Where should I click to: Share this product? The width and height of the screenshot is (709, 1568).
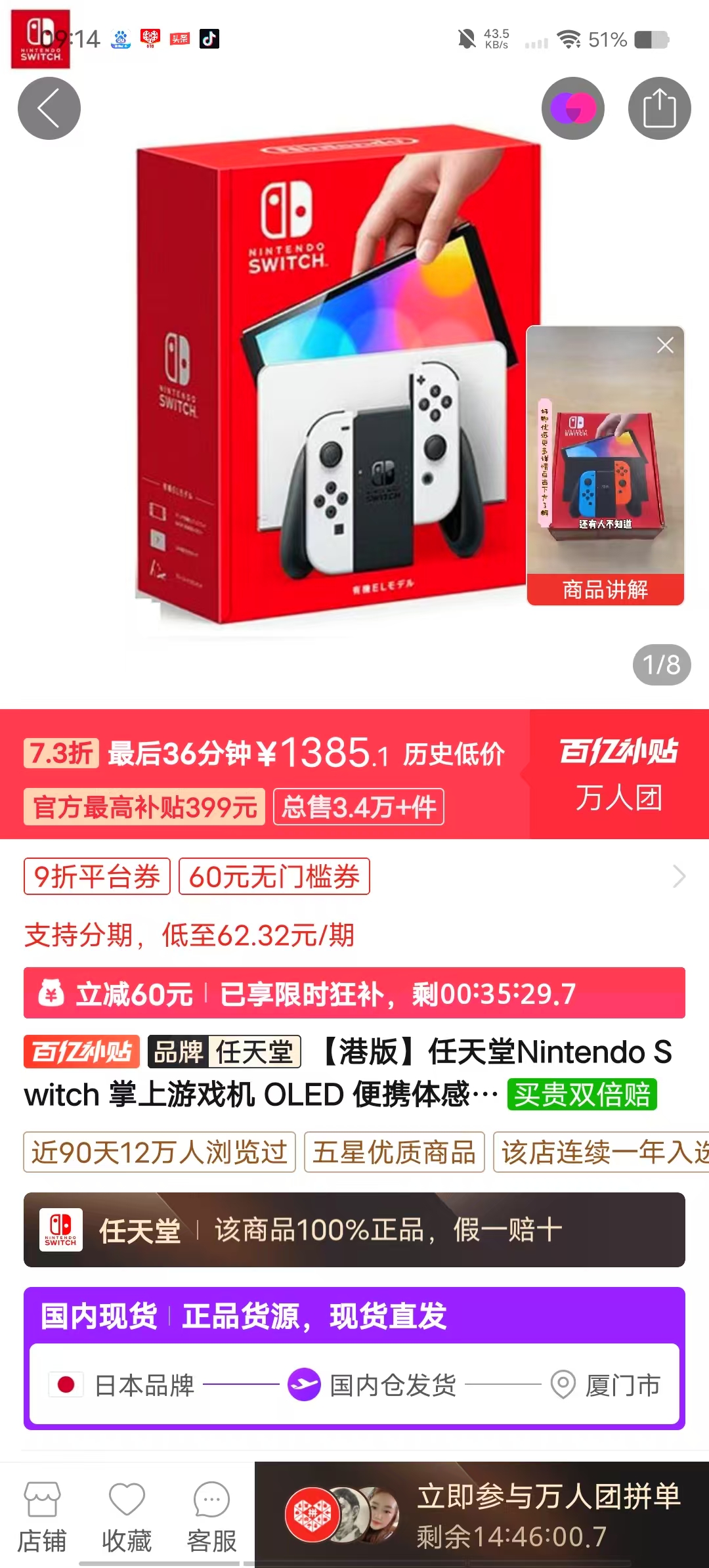coord(659,108)
